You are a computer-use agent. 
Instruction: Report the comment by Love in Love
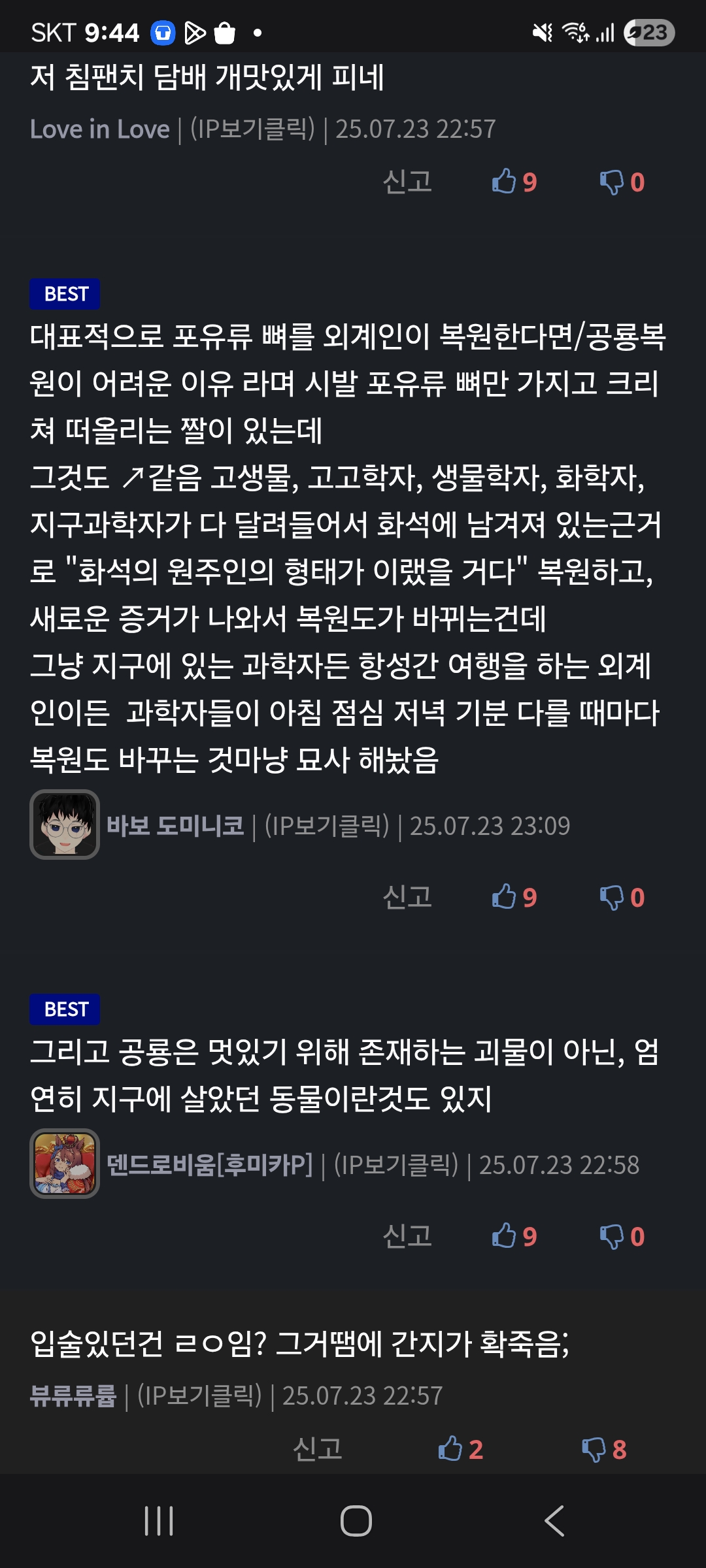(x=407, y=182)
